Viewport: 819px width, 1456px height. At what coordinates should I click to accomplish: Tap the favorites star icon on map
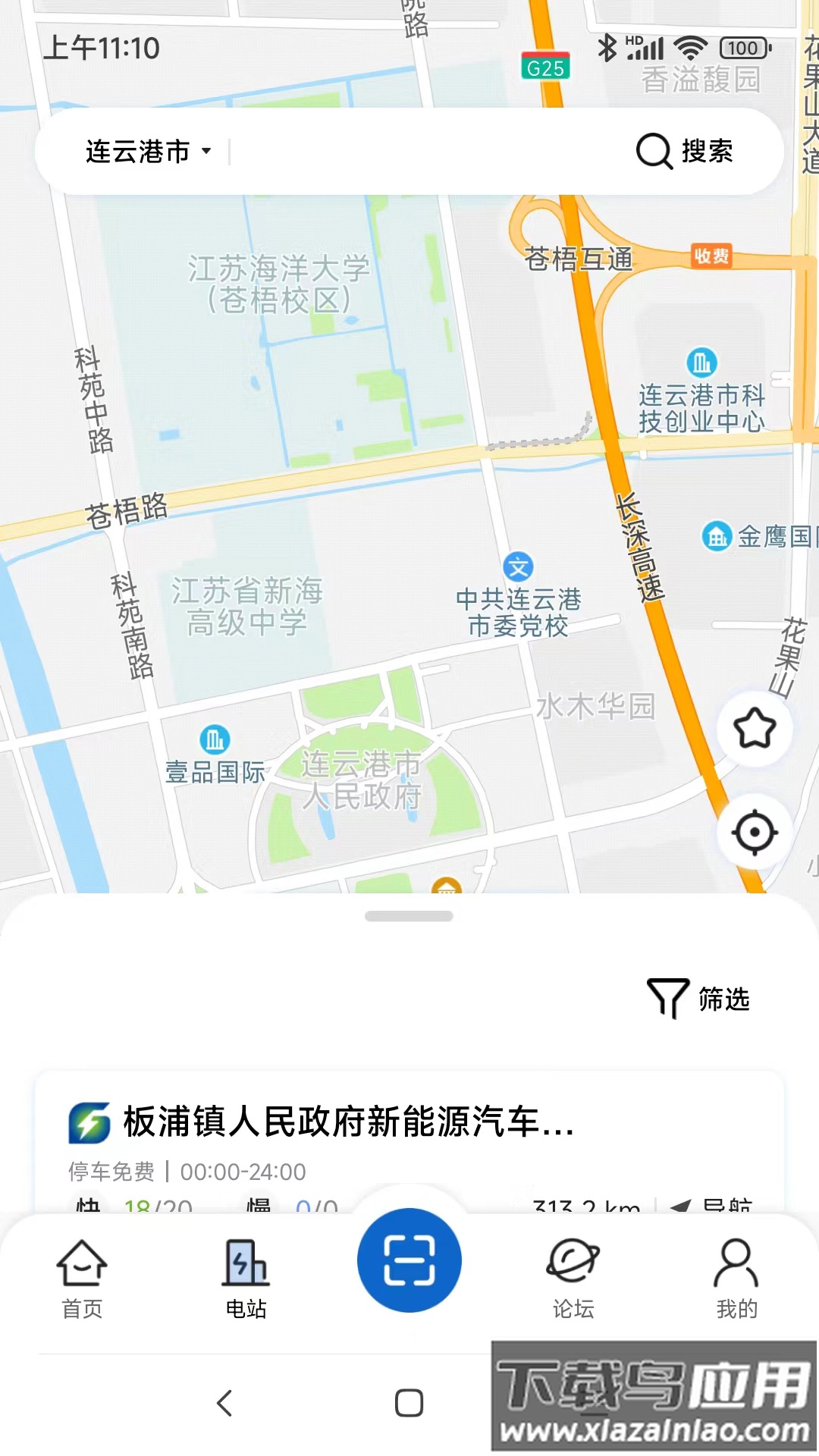[x=754, y=727]
